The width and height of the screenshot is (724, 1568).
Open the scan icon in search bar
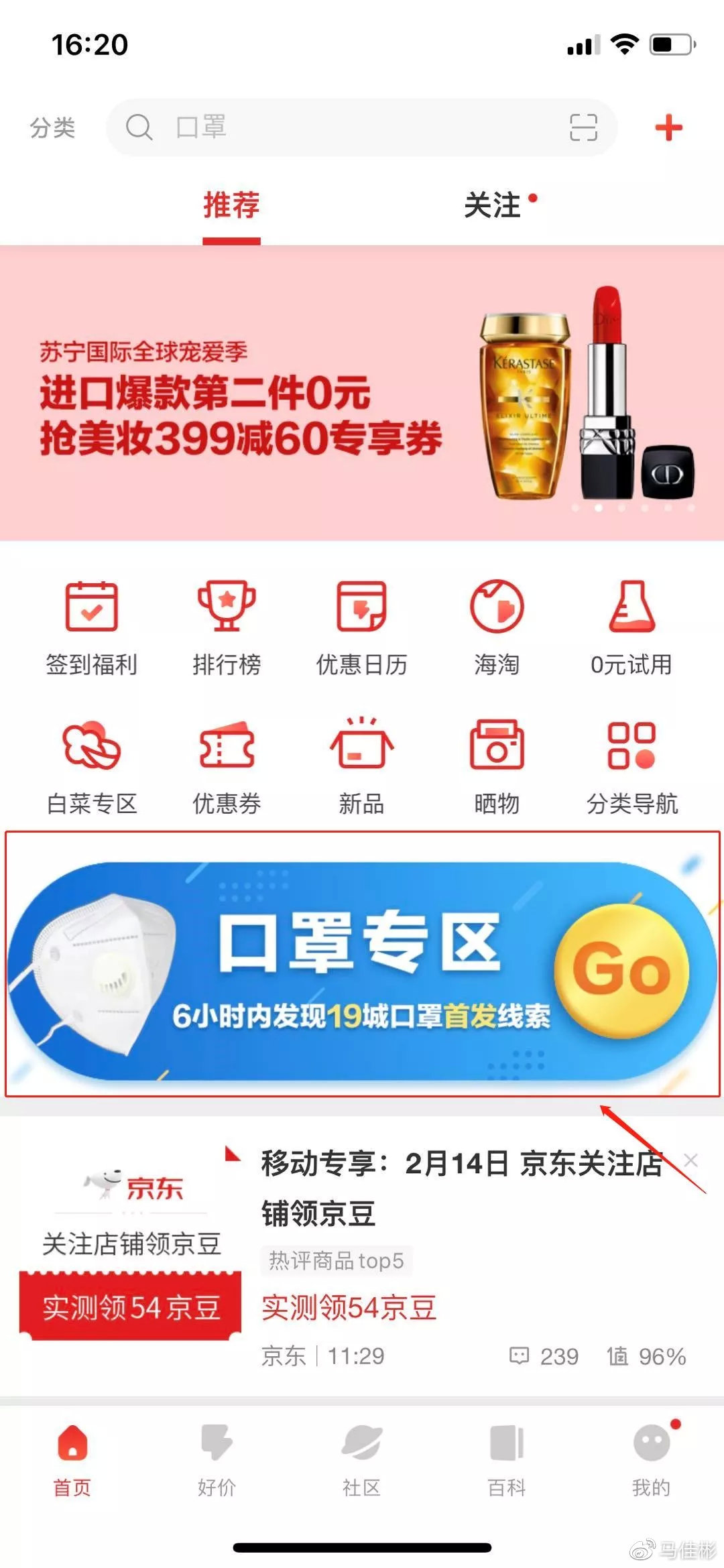pos(583,127)
